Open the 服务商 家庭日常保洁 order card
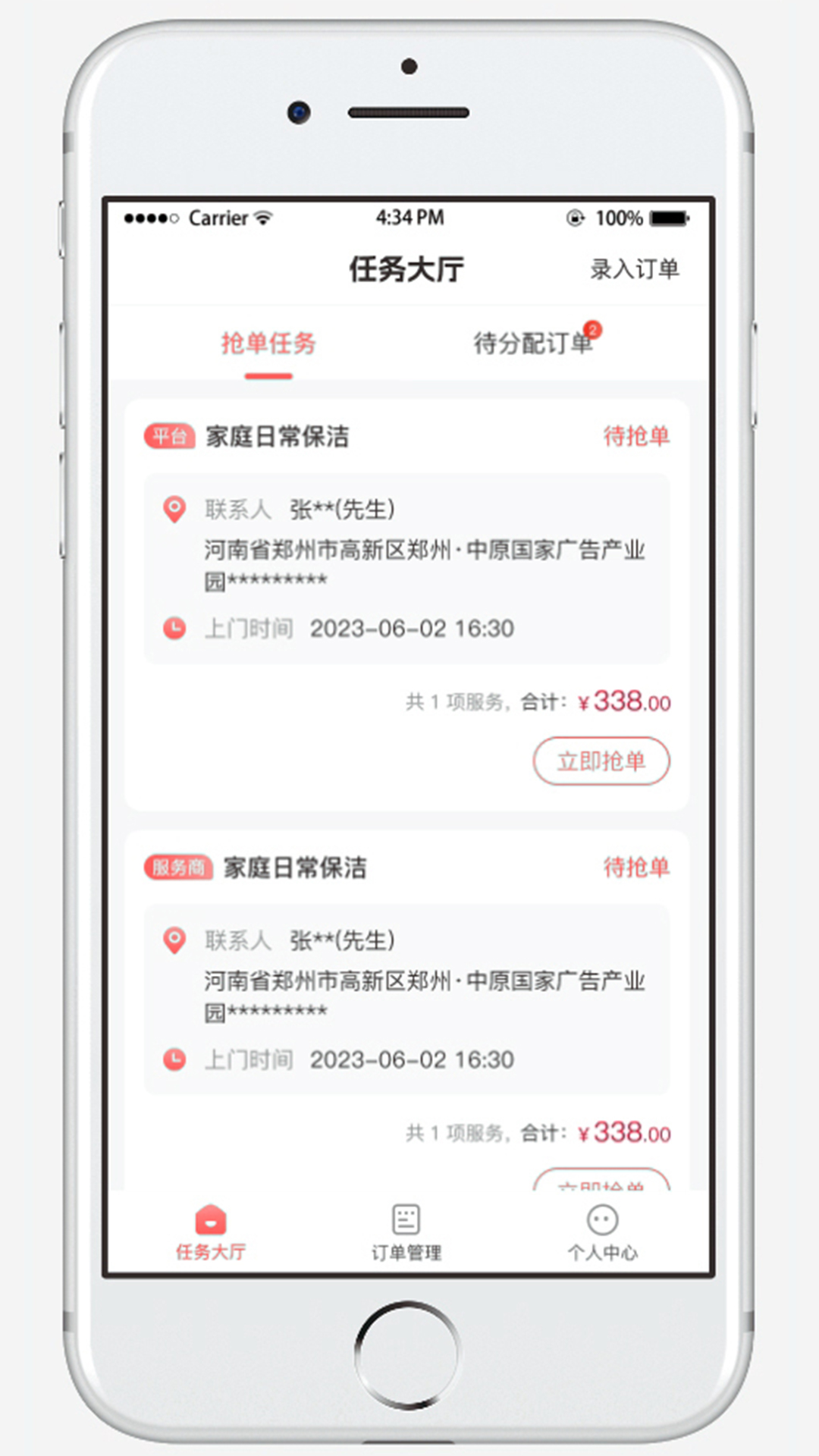 click(x=407, y=1010)
